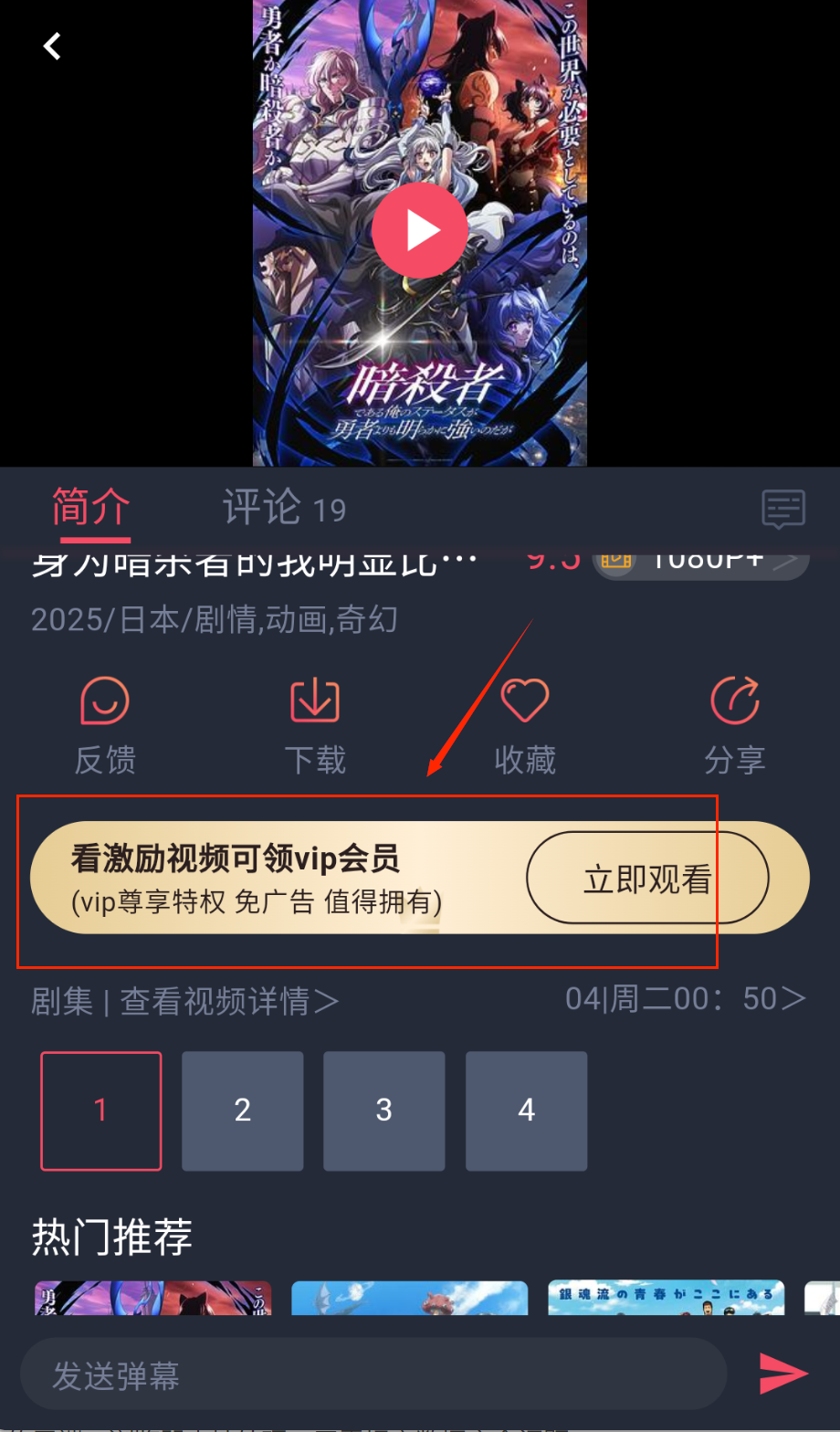This screenshot has width=840, height=1432.
Task: Tap the 立即观看 button
Action: click(647, 878)
